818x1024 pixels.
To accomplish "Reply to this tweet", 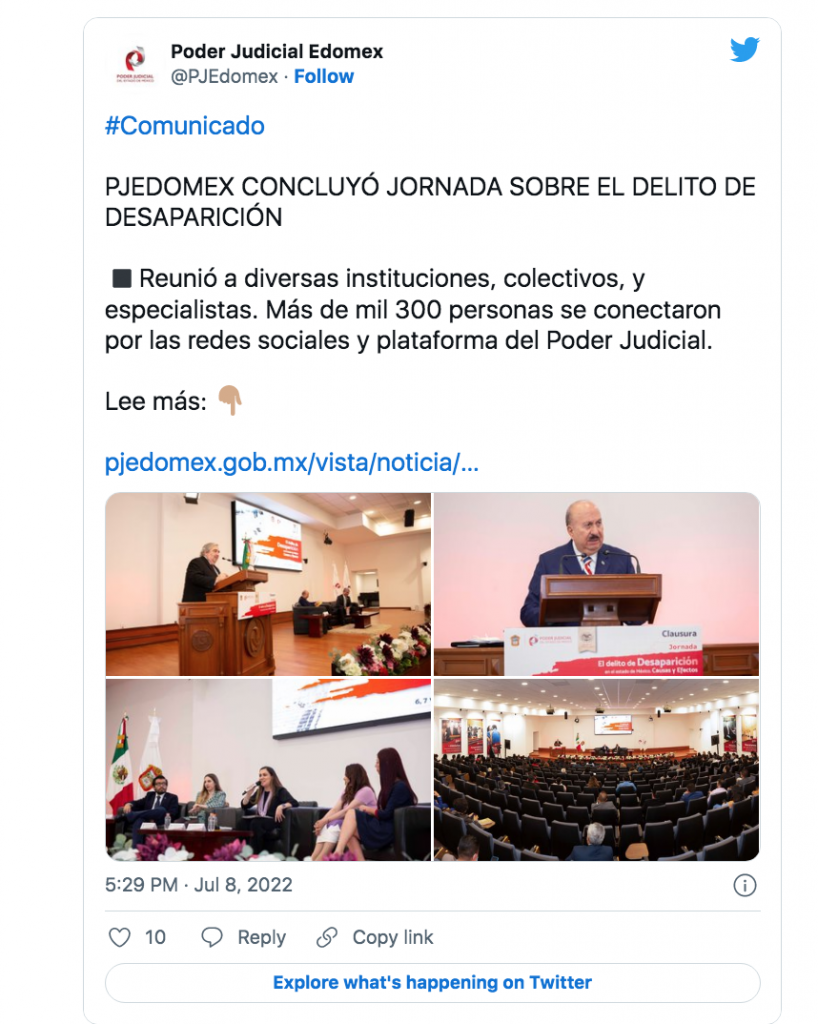I will 243,937.
